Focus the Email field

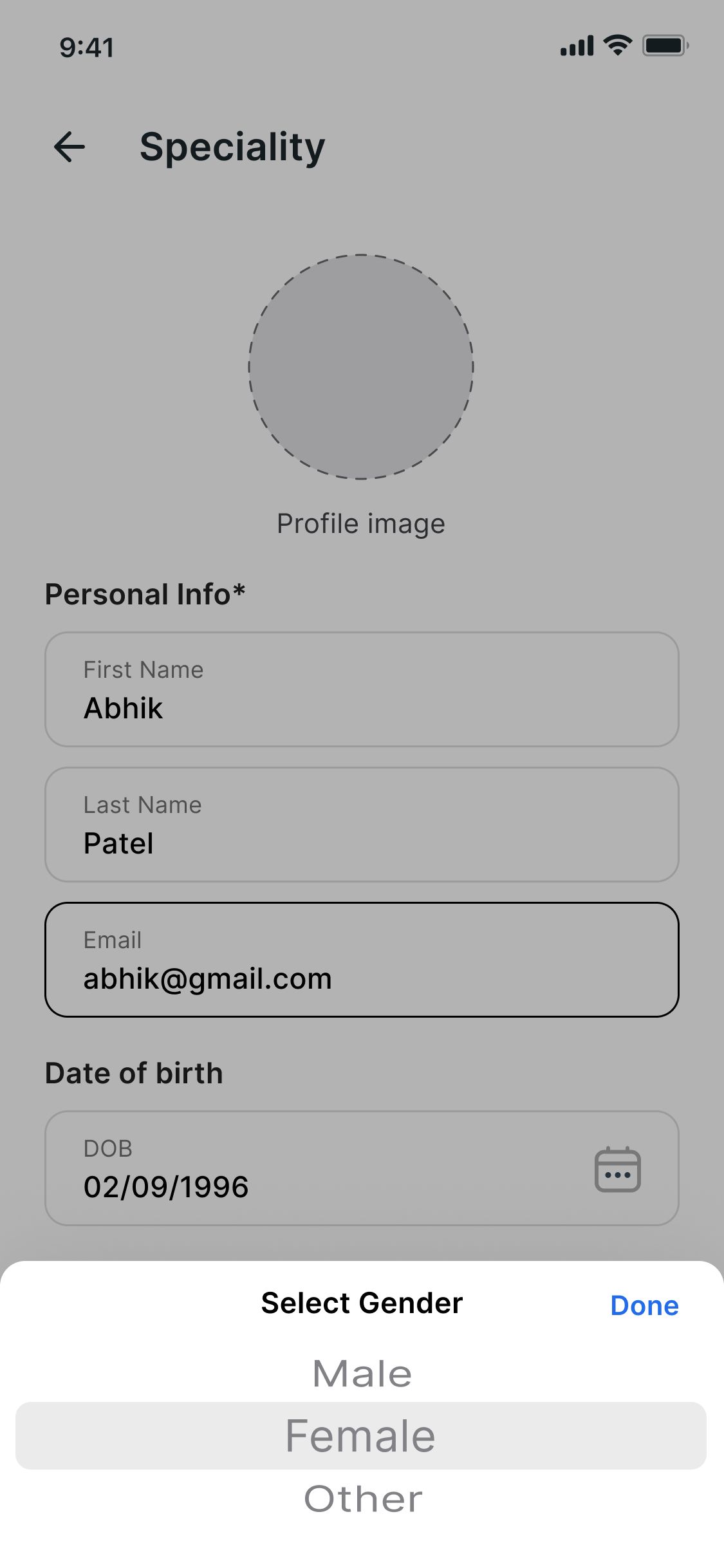click(362, 960)
